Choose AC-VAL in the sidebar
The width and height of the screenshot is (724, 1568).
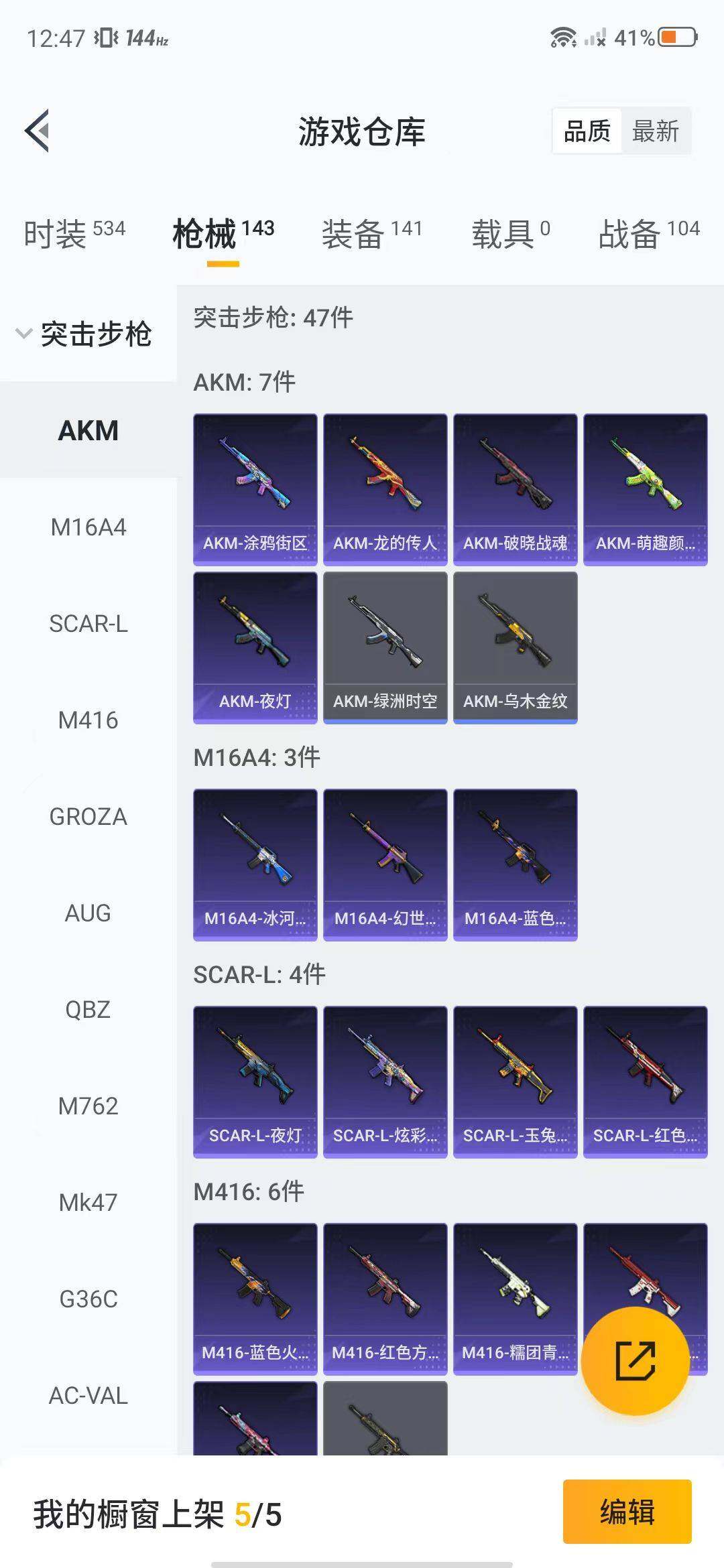point(88,1396)
